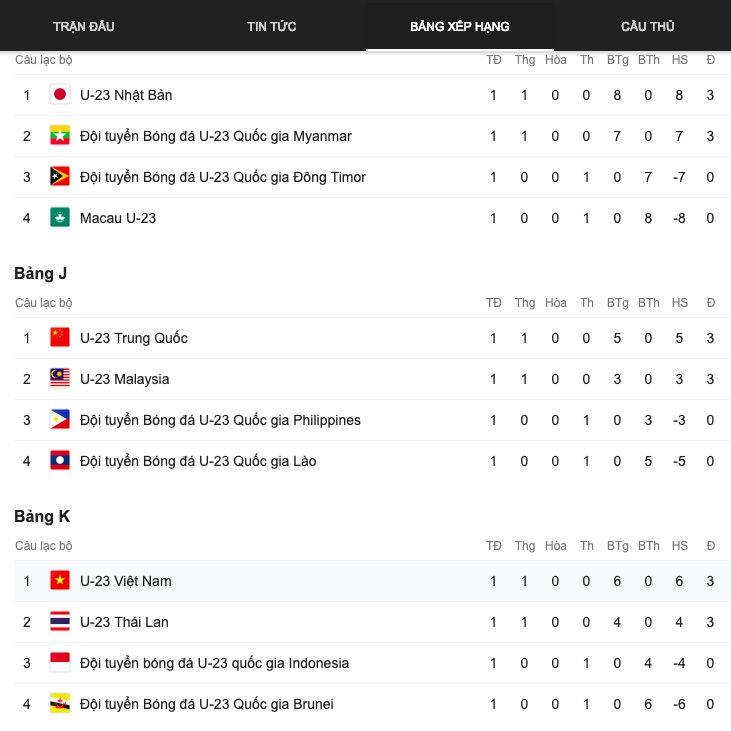Switch to the TRẬN ĐẤU tab

[83, 26]
